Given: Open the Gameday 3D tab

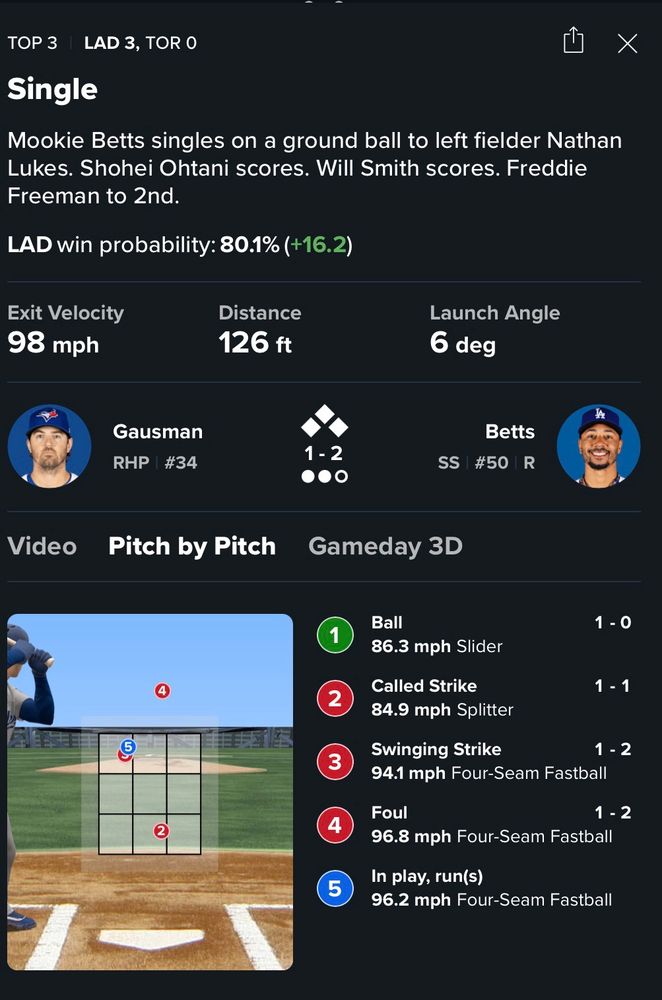Looking at the screenshot, I should 385,546.
